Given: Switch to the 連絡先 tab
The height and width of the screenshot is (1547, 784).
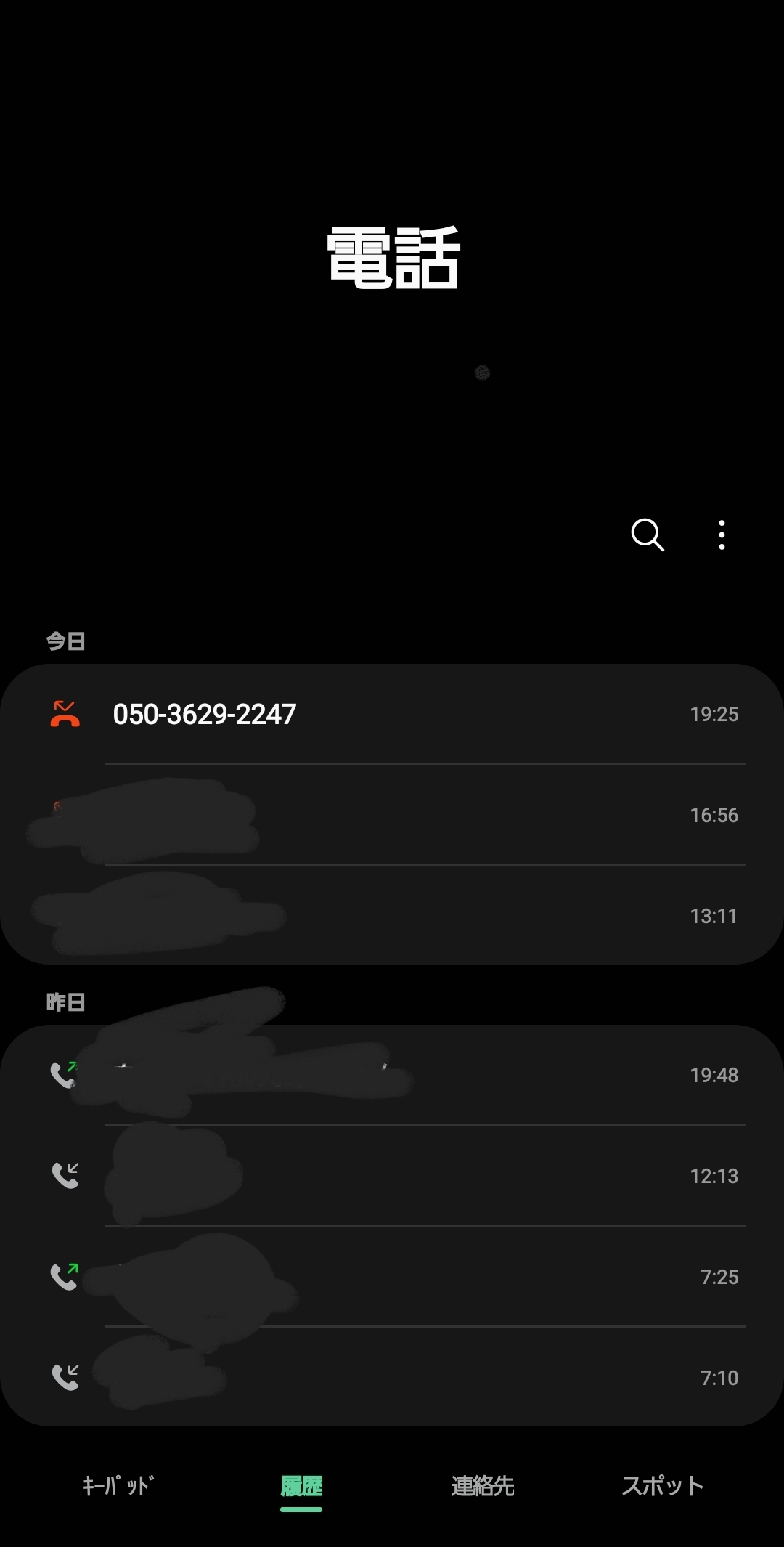Looking at the screenshot, I should tap(482, 1486).
